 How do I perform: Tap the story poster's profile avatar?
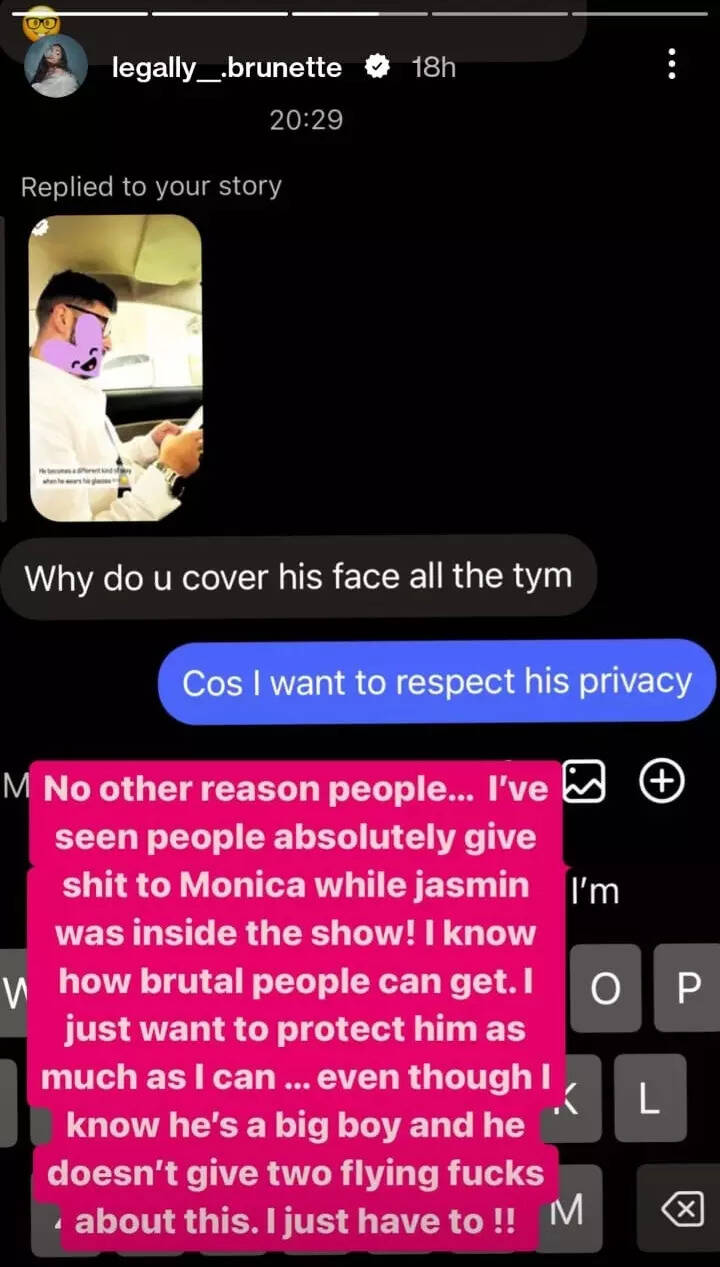pos(56,67)
